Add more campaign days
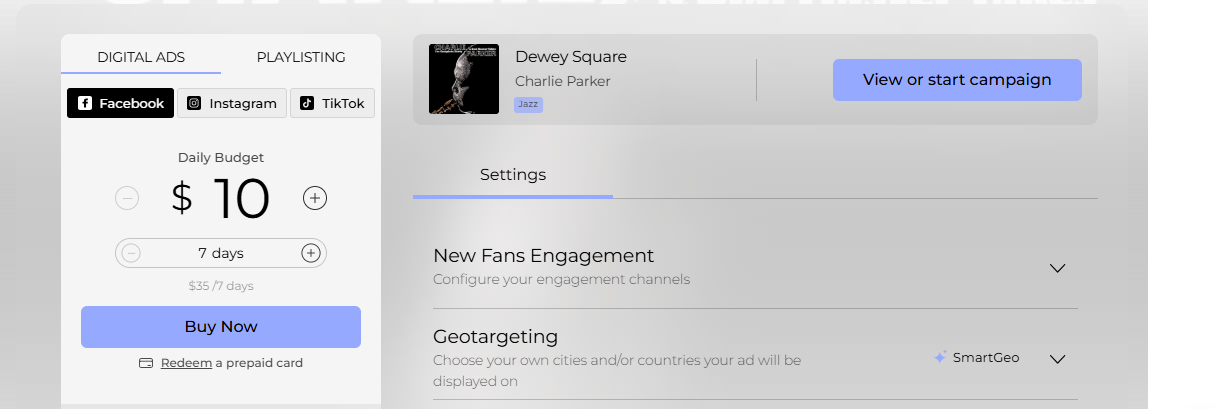 311,253
